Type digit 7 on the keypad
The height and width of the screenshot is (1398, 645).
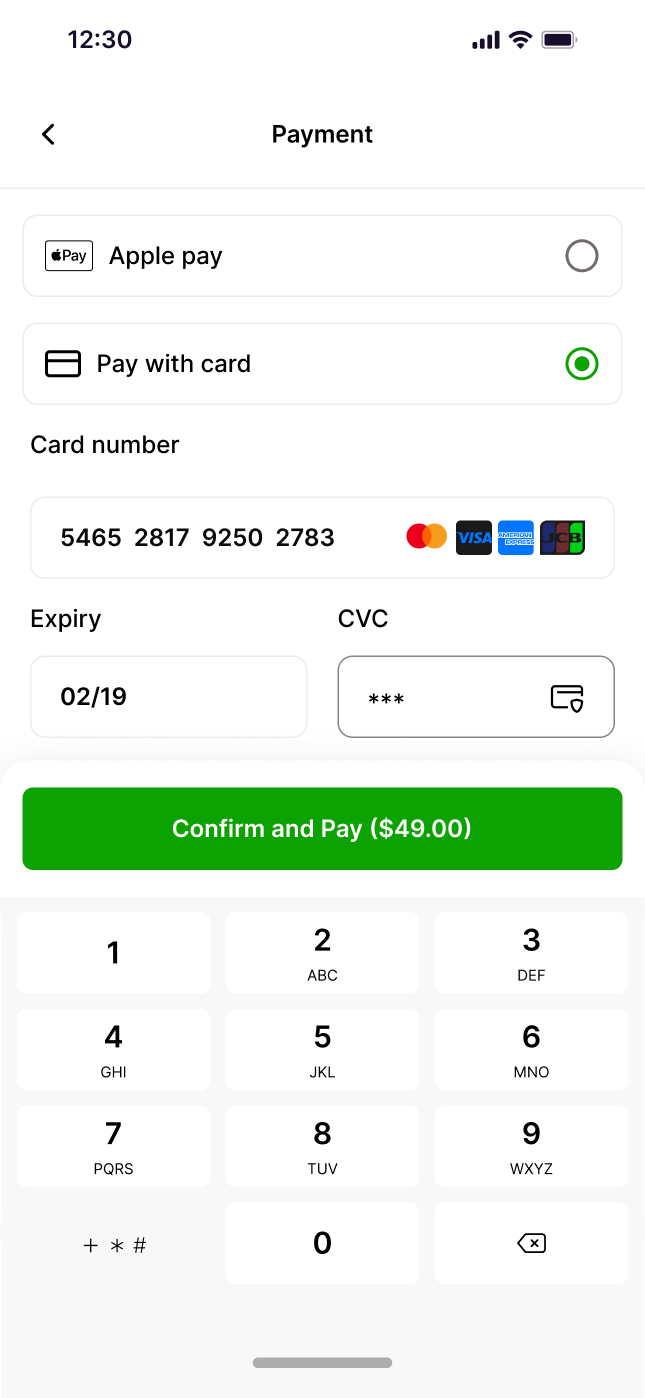click(x=114, y=1146)
